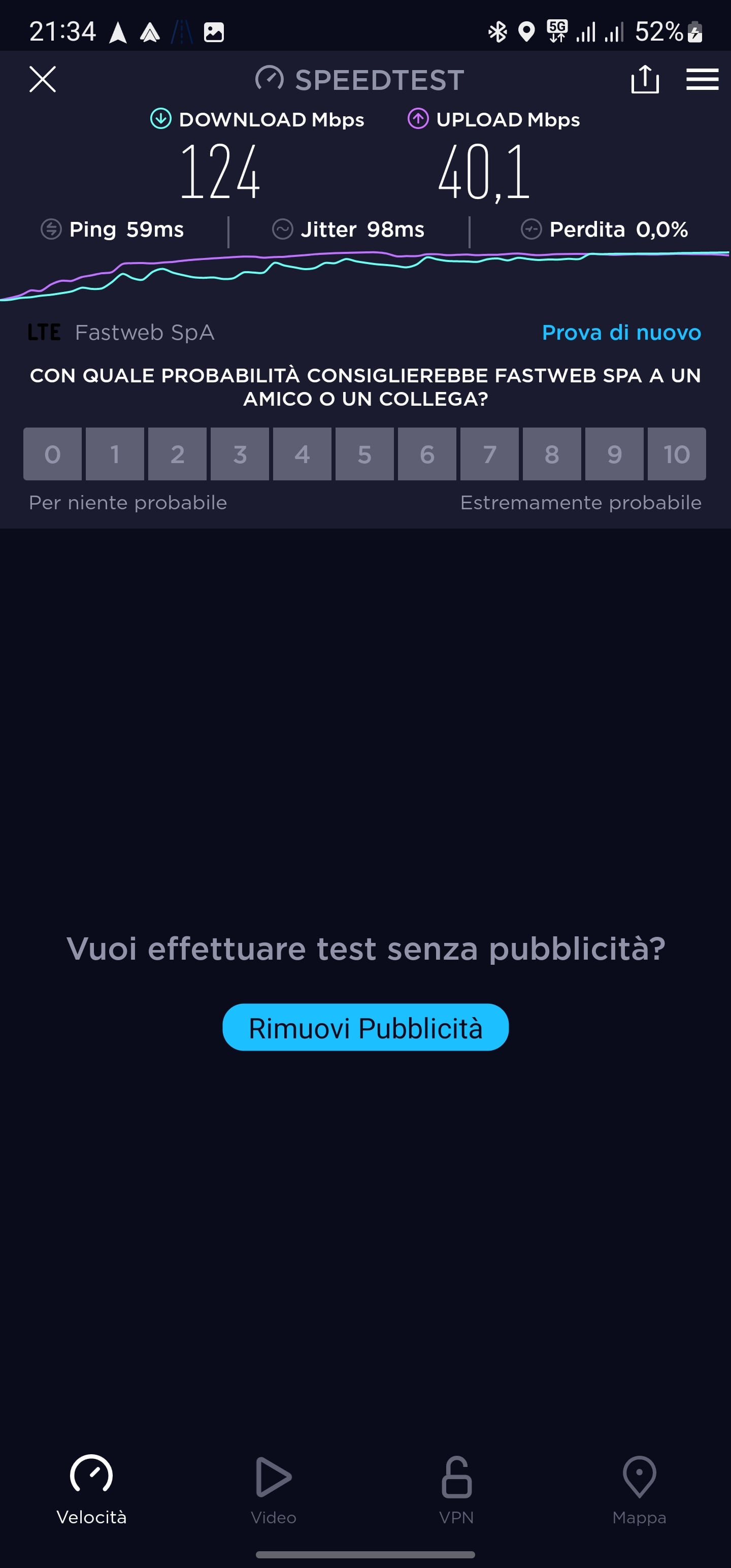
Task: Select rating 7 on the scale
Action: tap(489, 454)
